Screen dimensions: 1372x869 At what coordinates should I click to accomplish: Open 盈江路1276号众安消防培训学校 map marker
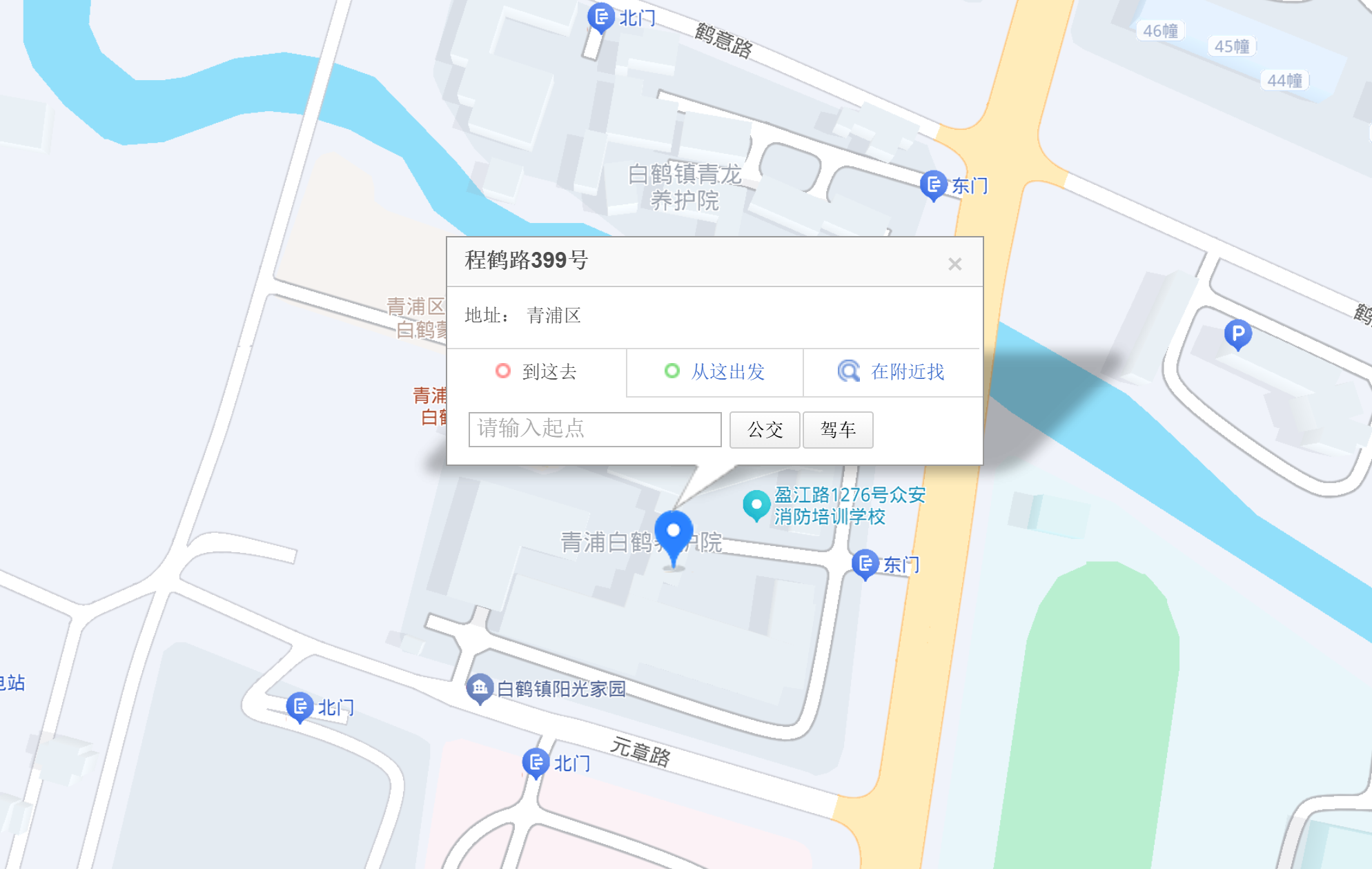[x=756, y=505]
